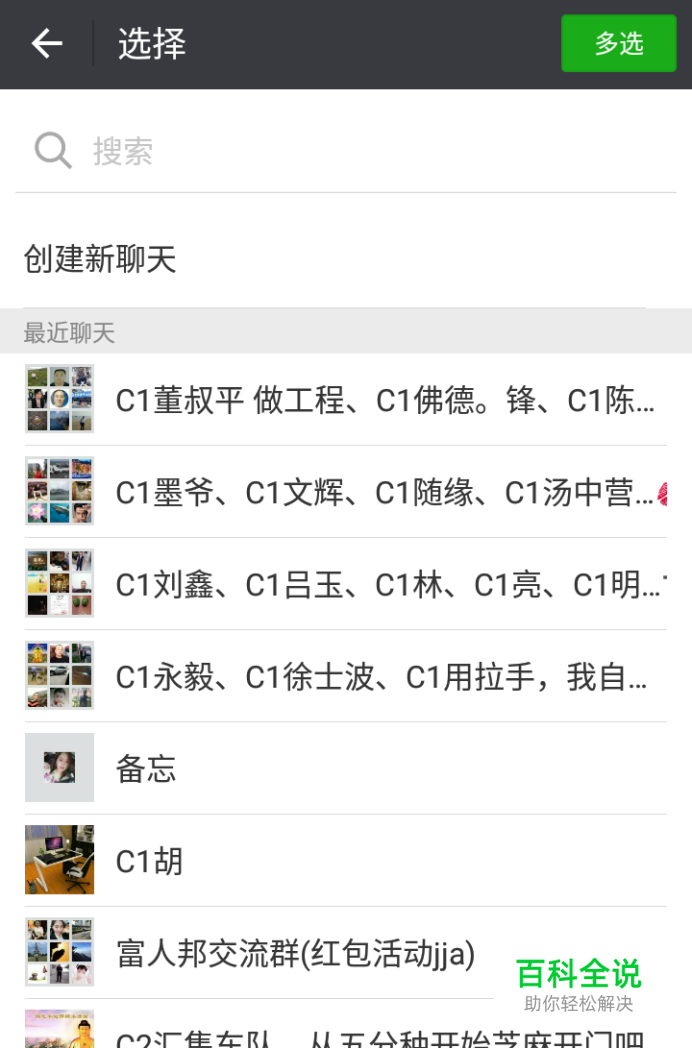
Task: Select the group starting with C1墨爷
Action: (345, 492)
